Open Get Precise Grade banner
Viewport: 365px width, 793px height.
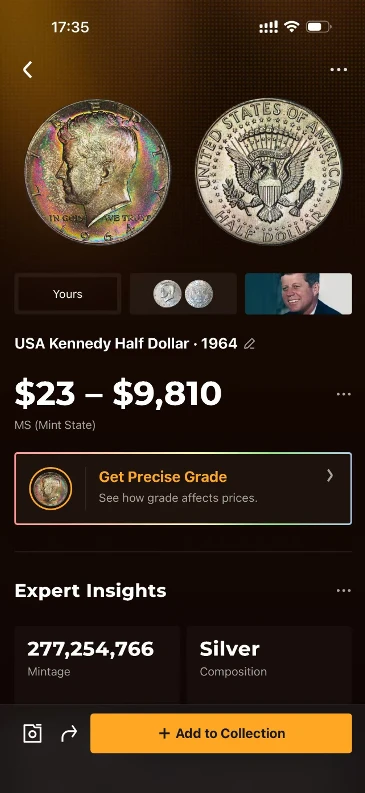pos(183,489)
